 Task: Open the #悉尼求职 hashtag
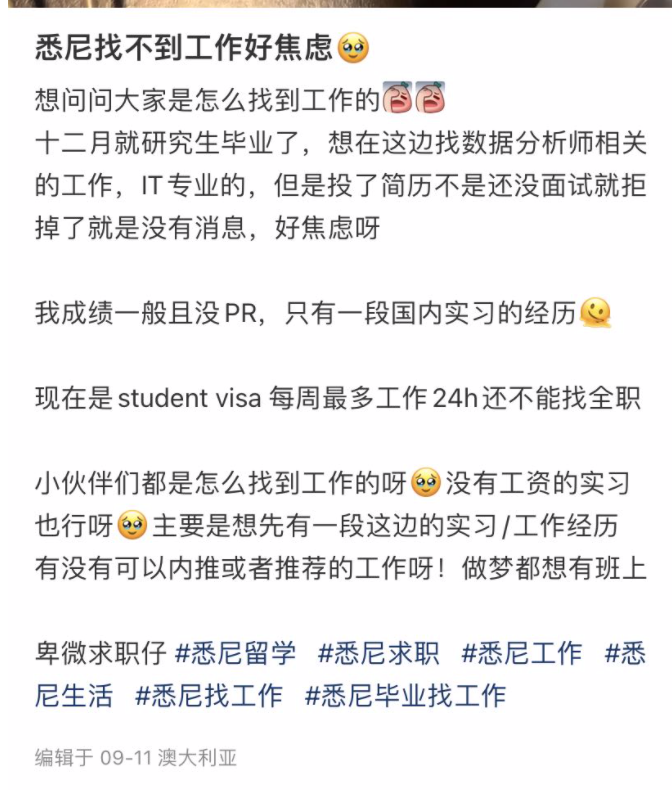(378, 654)
